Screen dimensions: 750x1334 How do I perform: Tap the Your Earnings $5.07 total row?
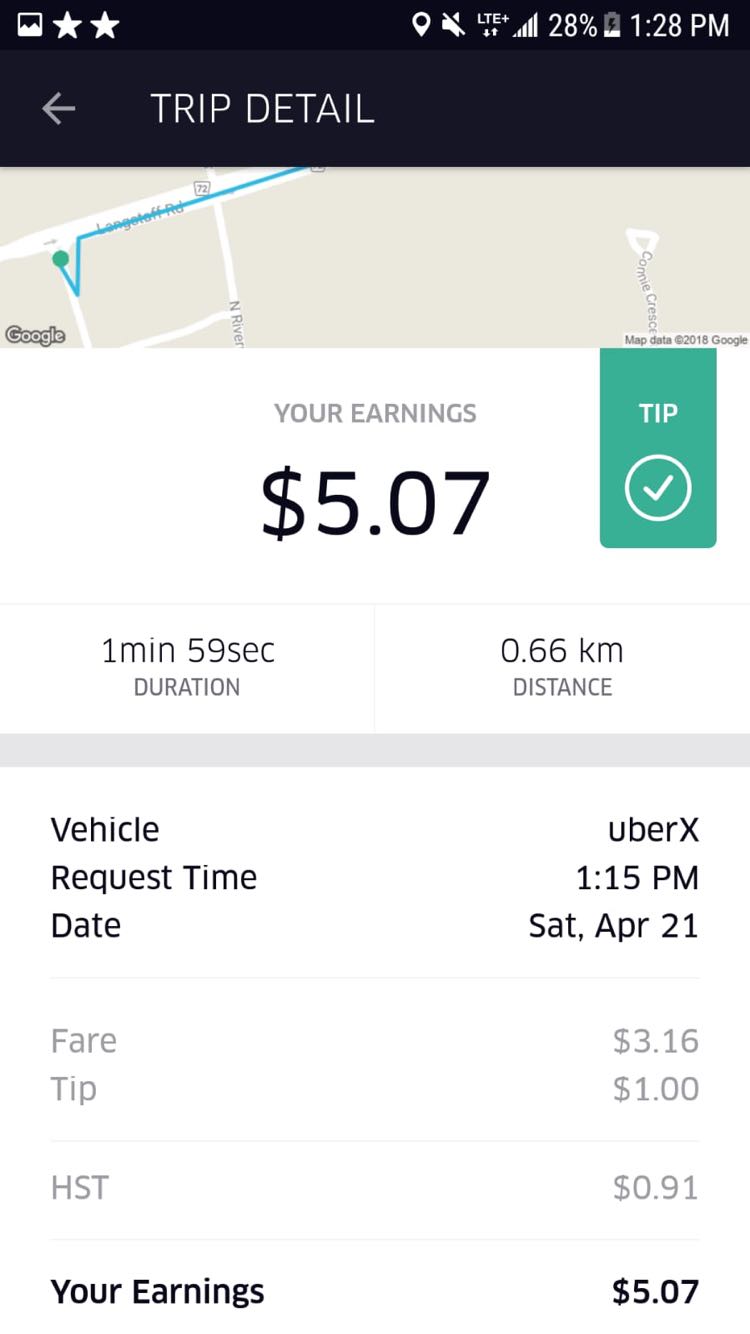375,1291
